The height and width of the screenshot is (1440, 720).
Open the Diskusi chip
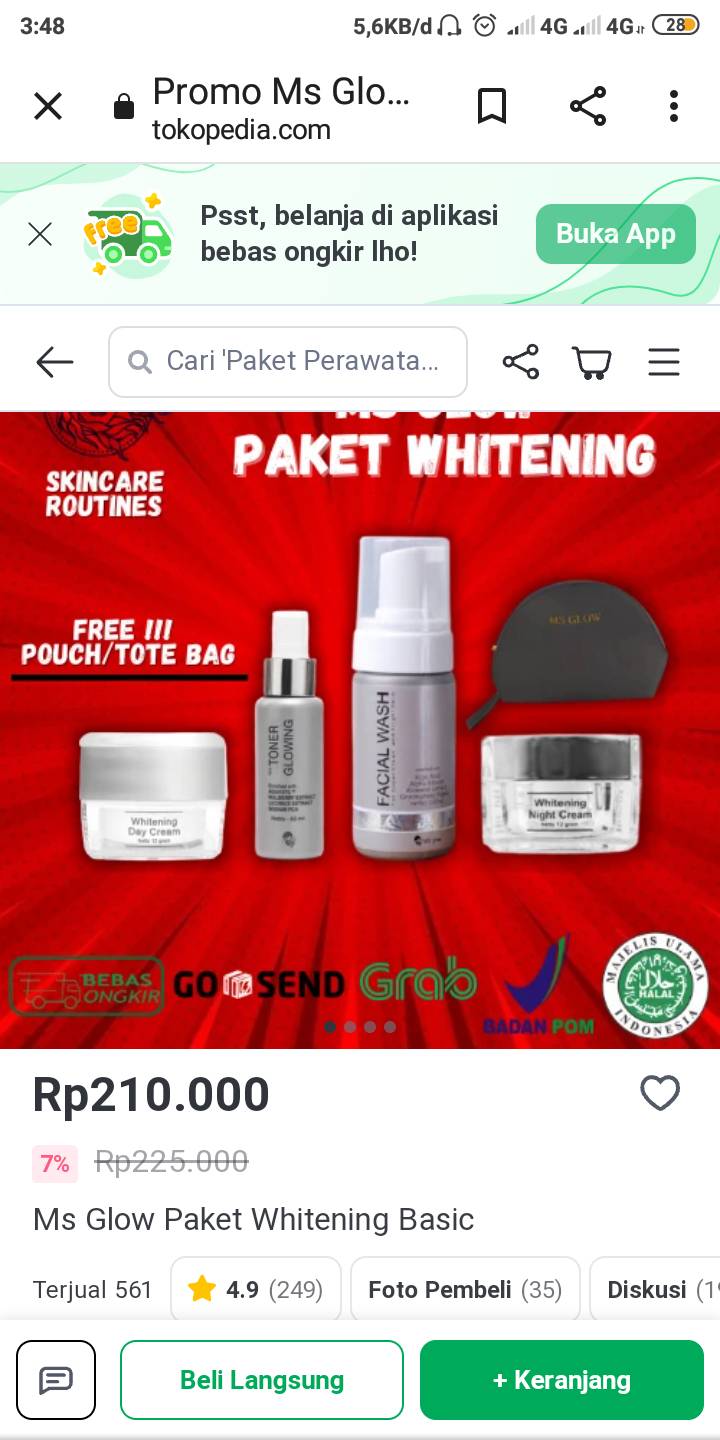point(655,1290)
